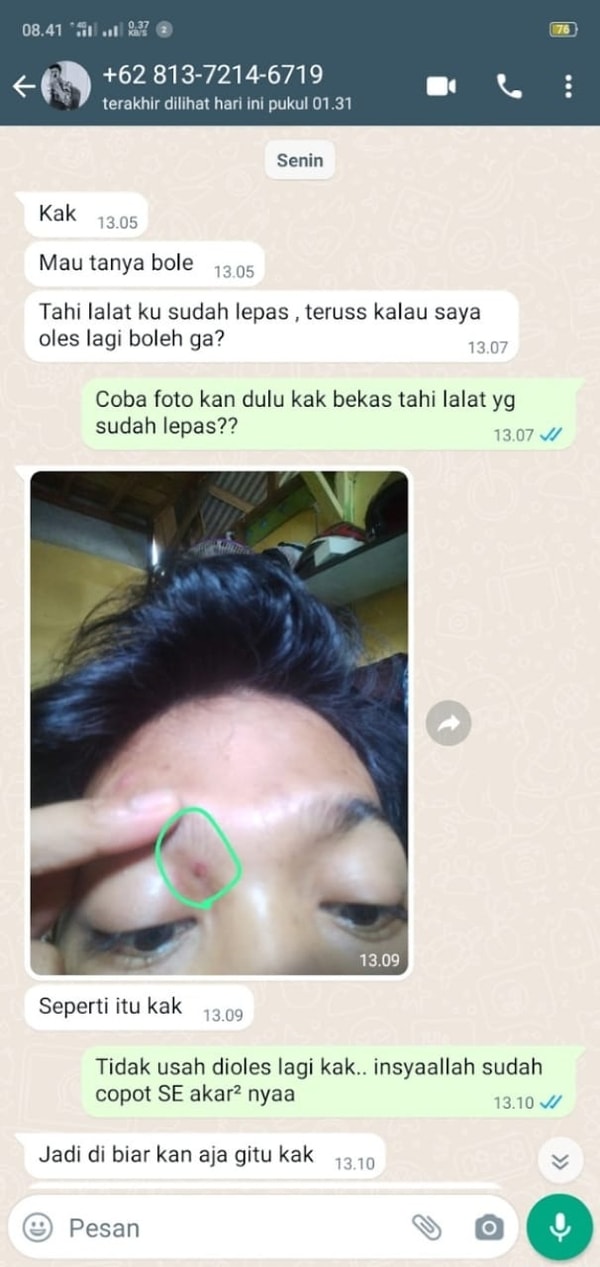Record a voice message
Viewport: 600px width, 1267px height.
(560, 1227)
